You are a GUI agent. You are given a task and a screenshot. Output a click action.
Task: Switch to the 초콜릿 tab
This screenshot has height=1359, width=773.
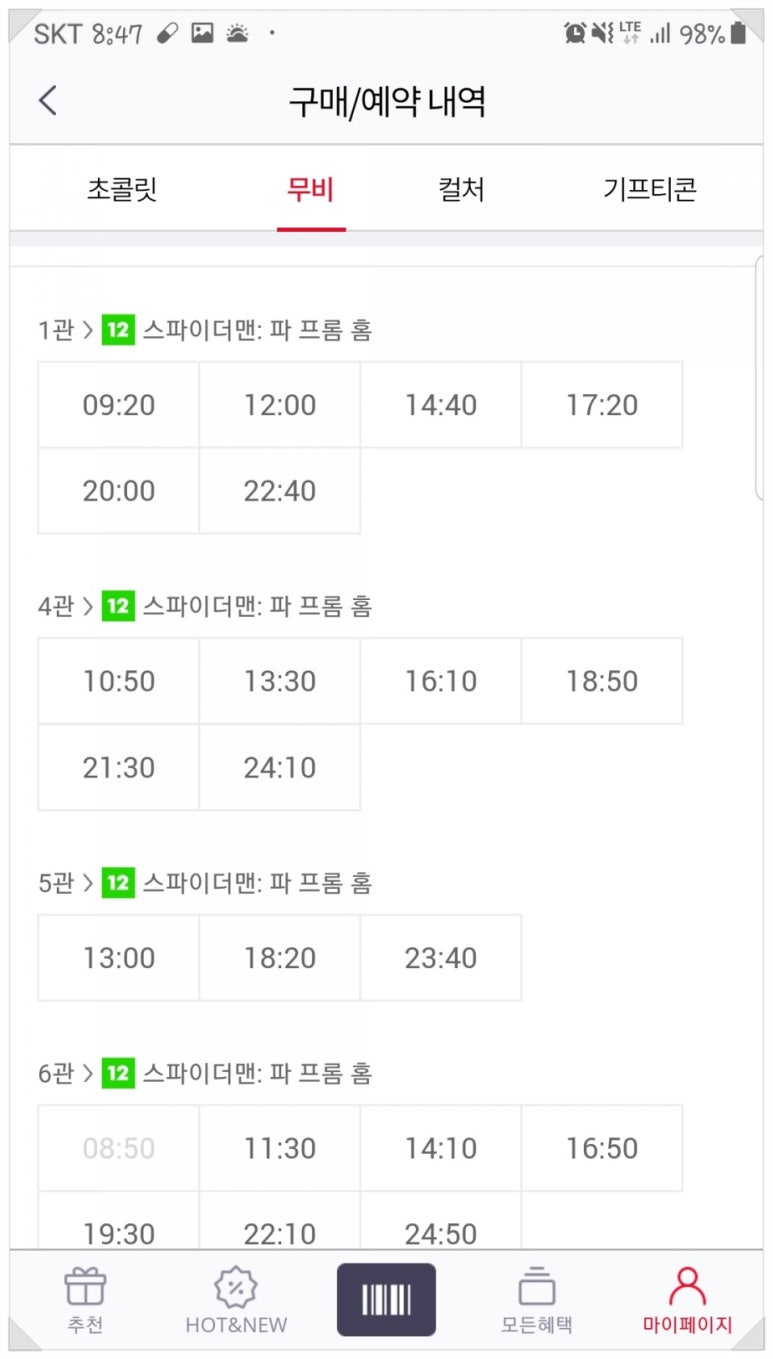(x=123, y=190)
